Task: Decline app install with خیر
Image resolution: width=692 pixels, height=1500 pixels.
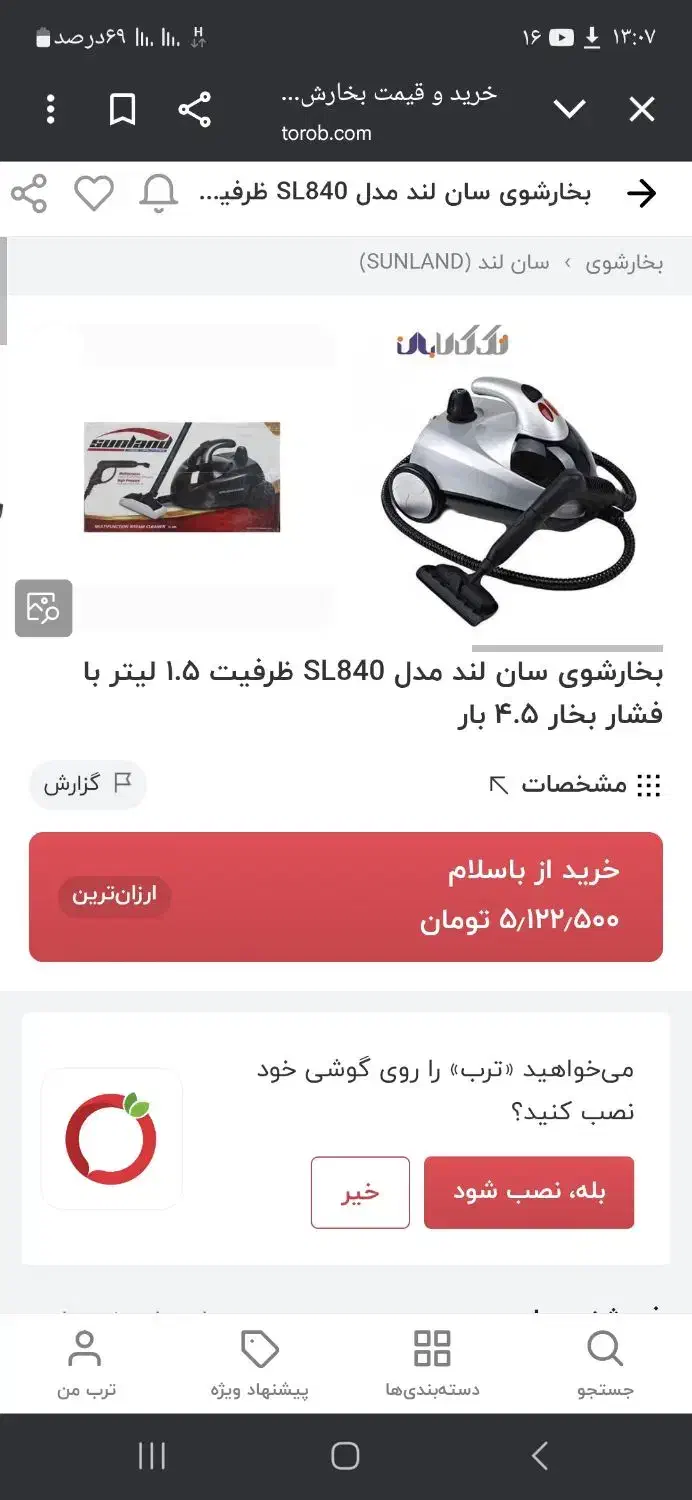Action: tap(360, 1192)
